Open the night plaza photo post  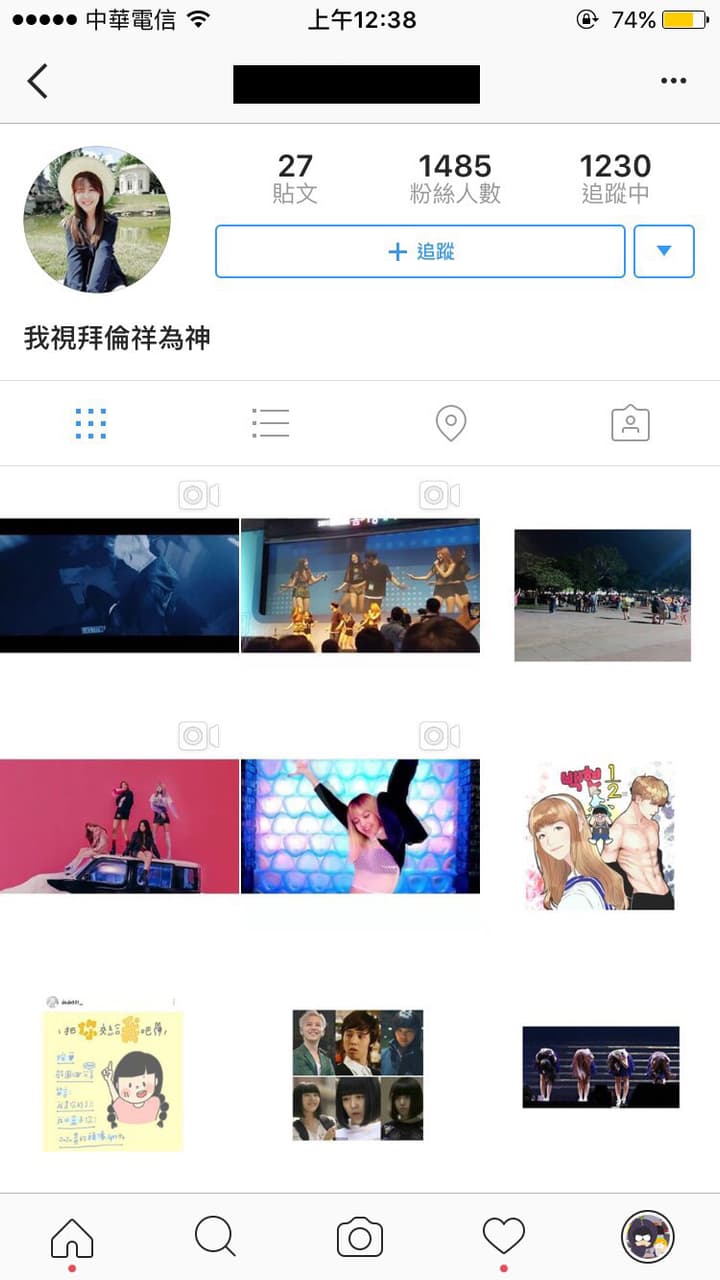click(x=602, y=595)
